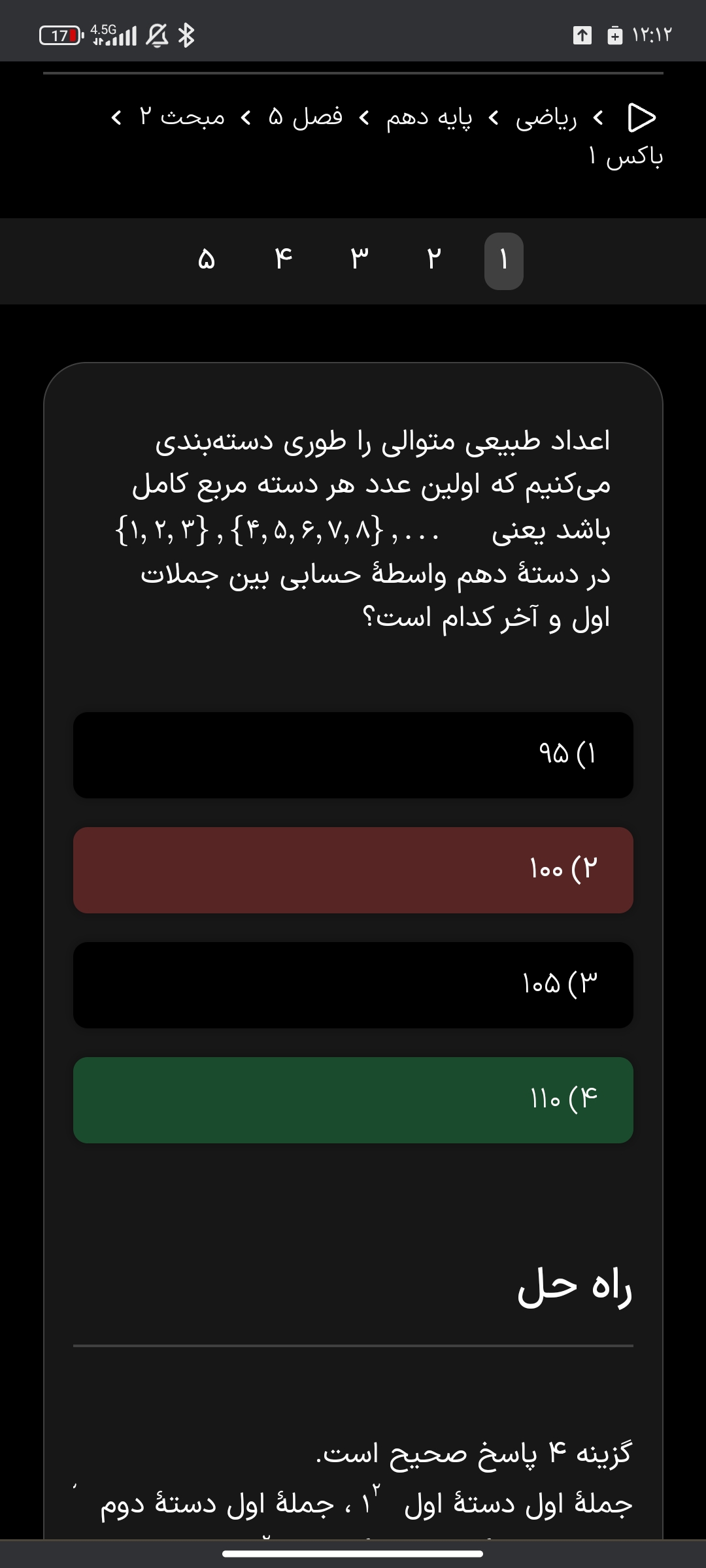Open question number ۴
Image resolution: width=706 pixels, height=1568 pixels.
(x=283, y=261)
